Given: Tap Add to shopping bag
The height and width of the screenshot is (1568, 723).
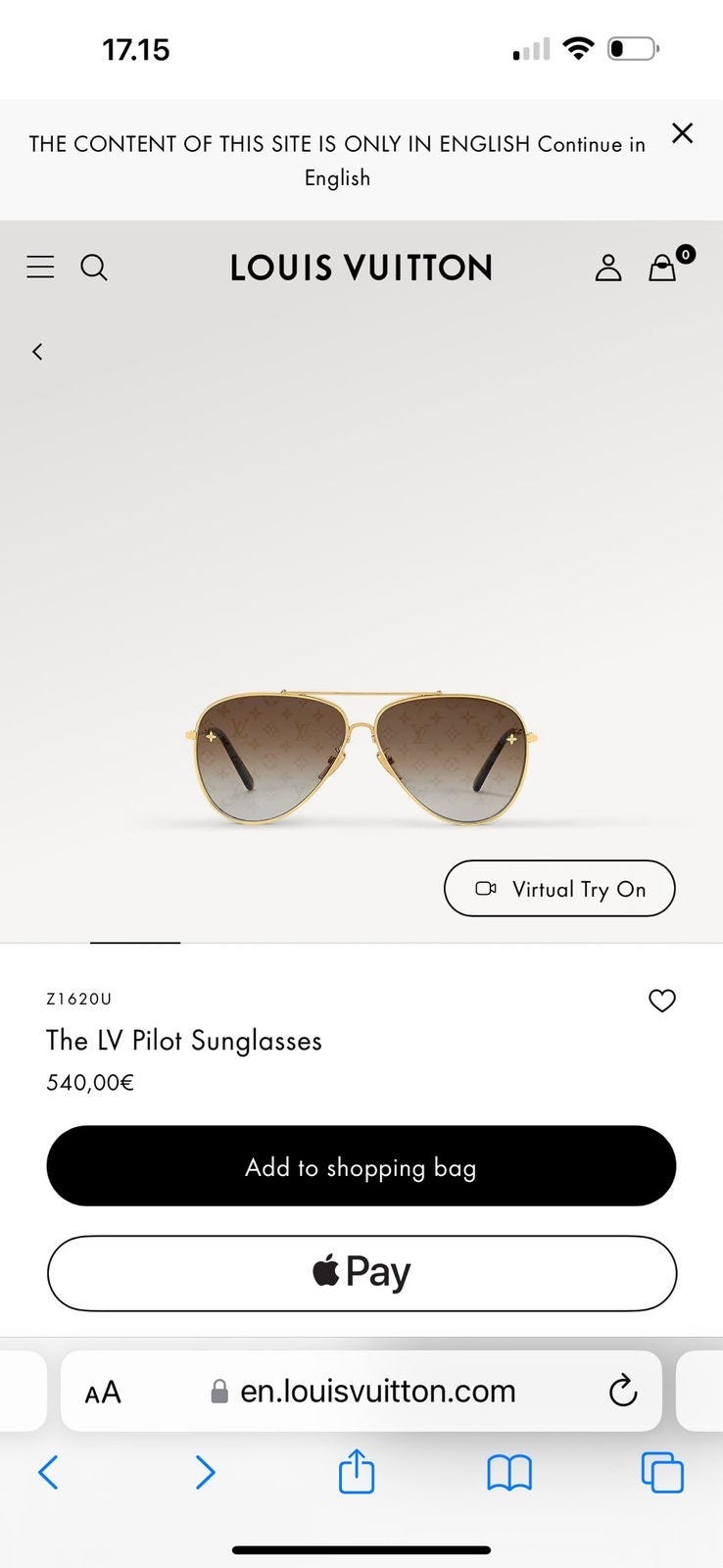Looking at the screenshot, I should (361, 1166).
